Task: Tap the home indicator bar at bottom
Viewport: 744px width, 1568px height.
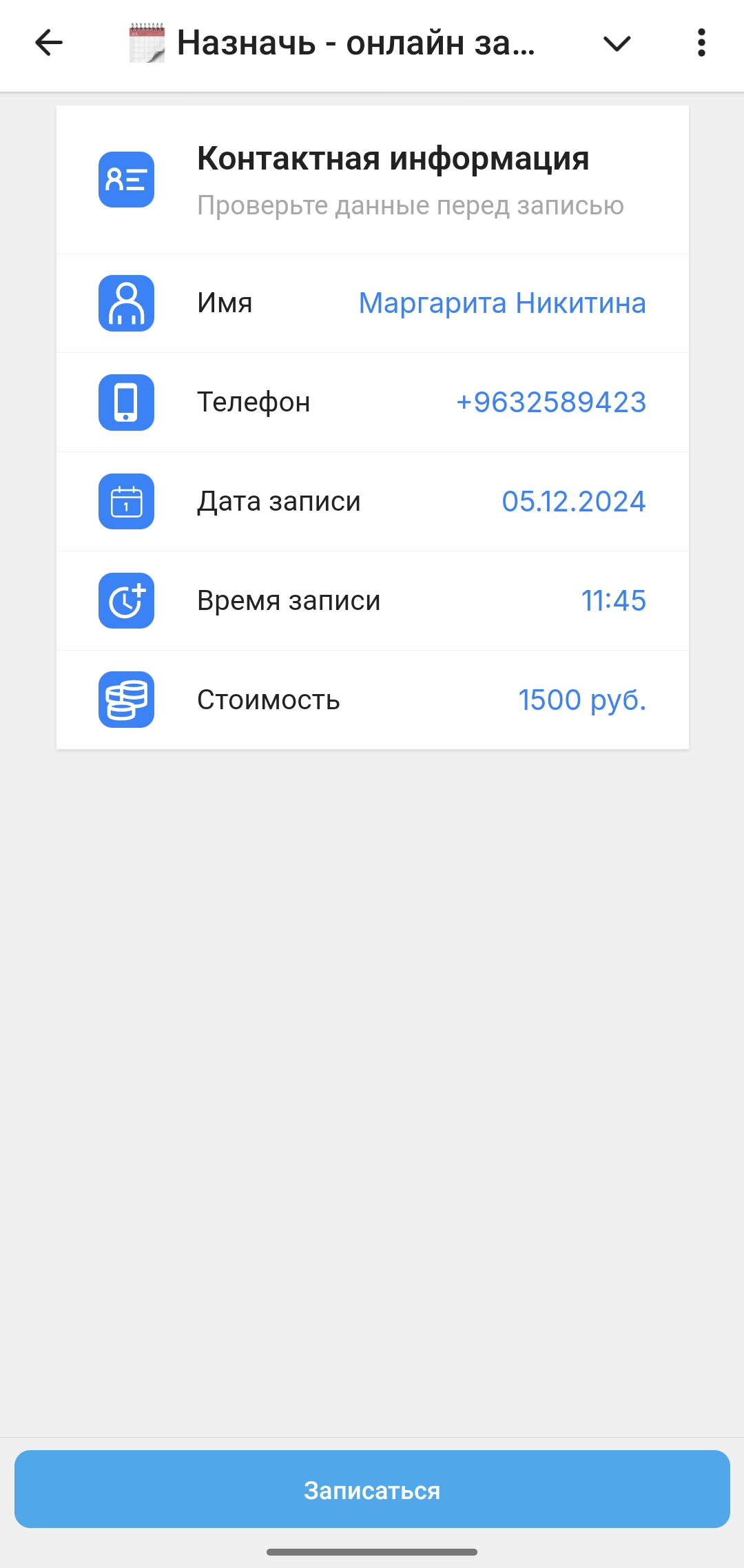Action: click(372, 1546)
